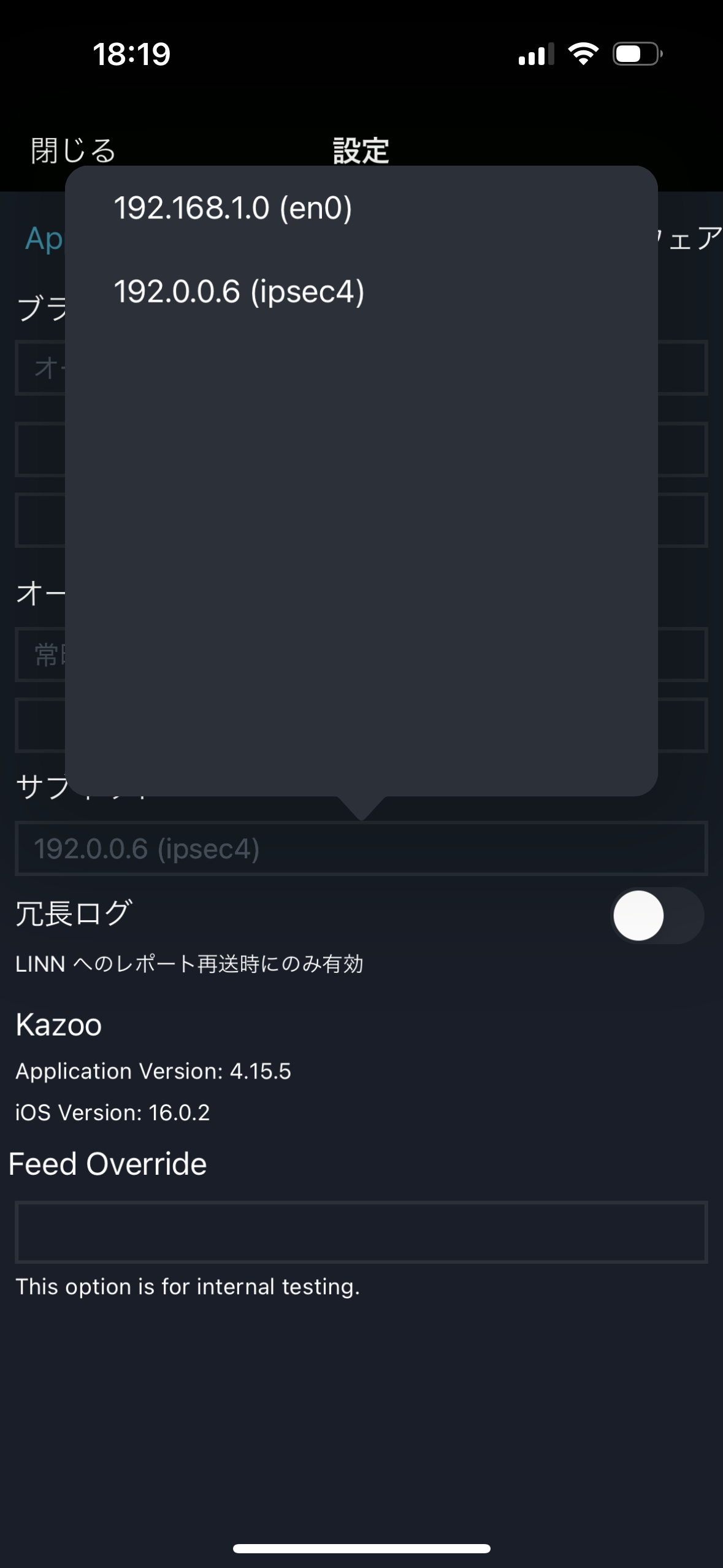
Task: Close settings with 閉じる
Action: pos(74,151)
